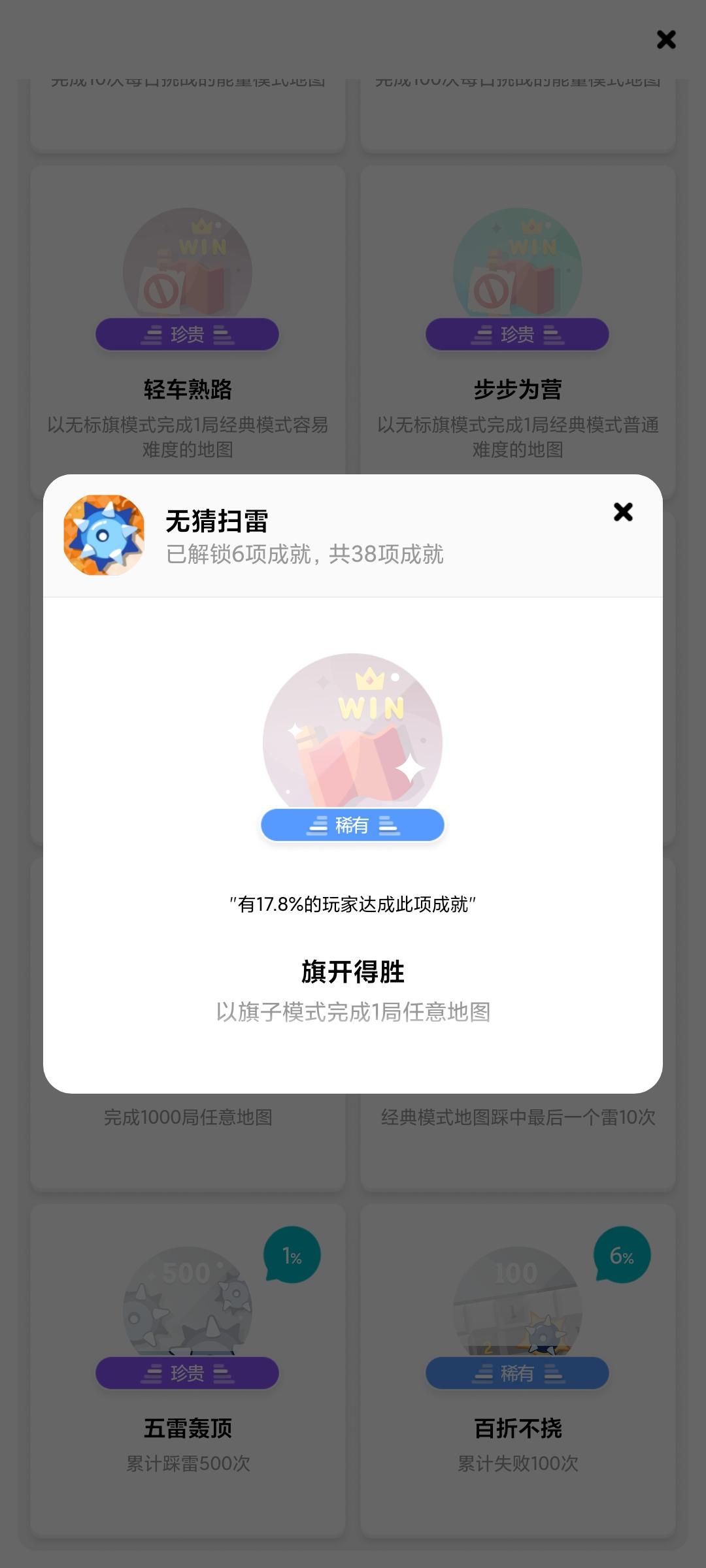
Task: Tap the 无猜扫雷 app icon
Action: pyautogui.click(x=105, y=534)
